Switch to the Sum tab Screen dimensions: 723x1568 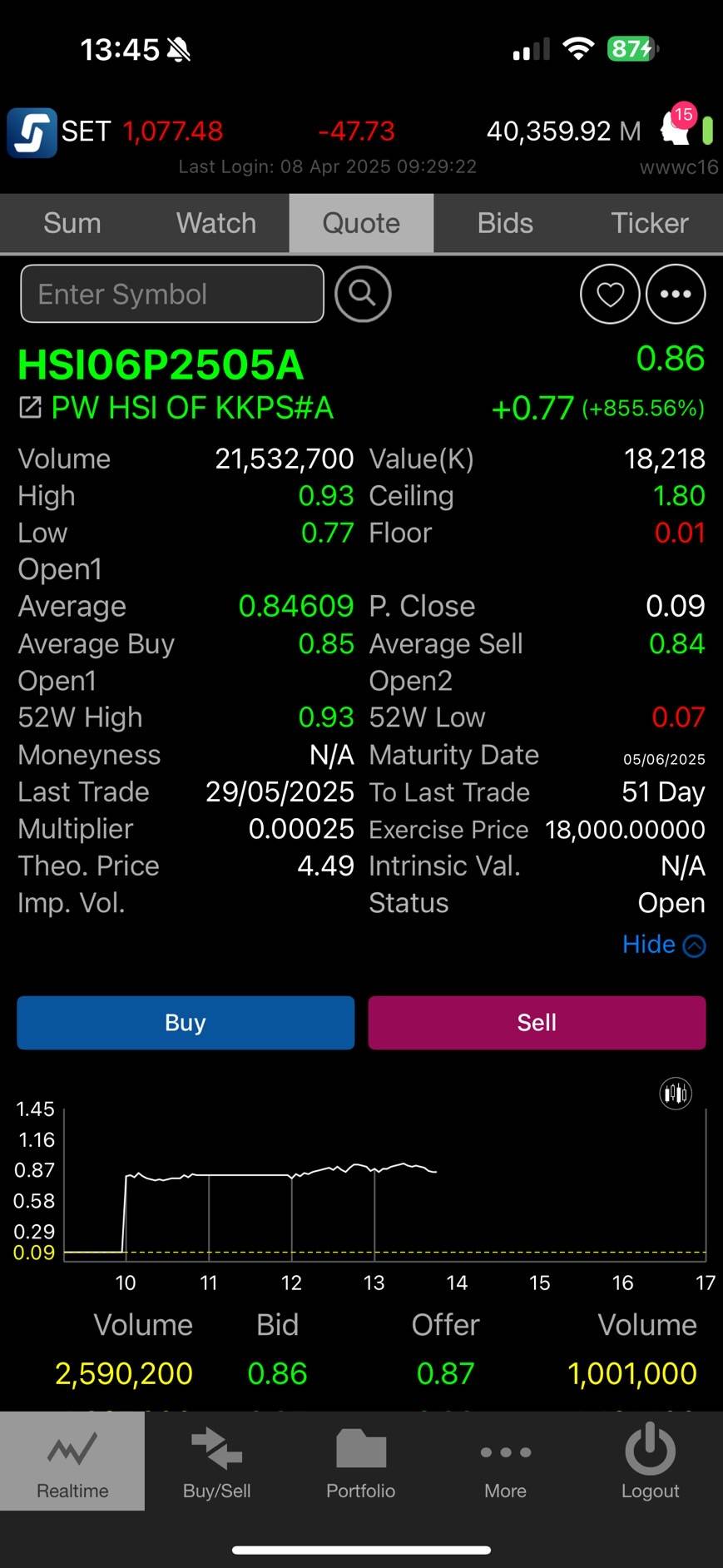pos(72,223)
